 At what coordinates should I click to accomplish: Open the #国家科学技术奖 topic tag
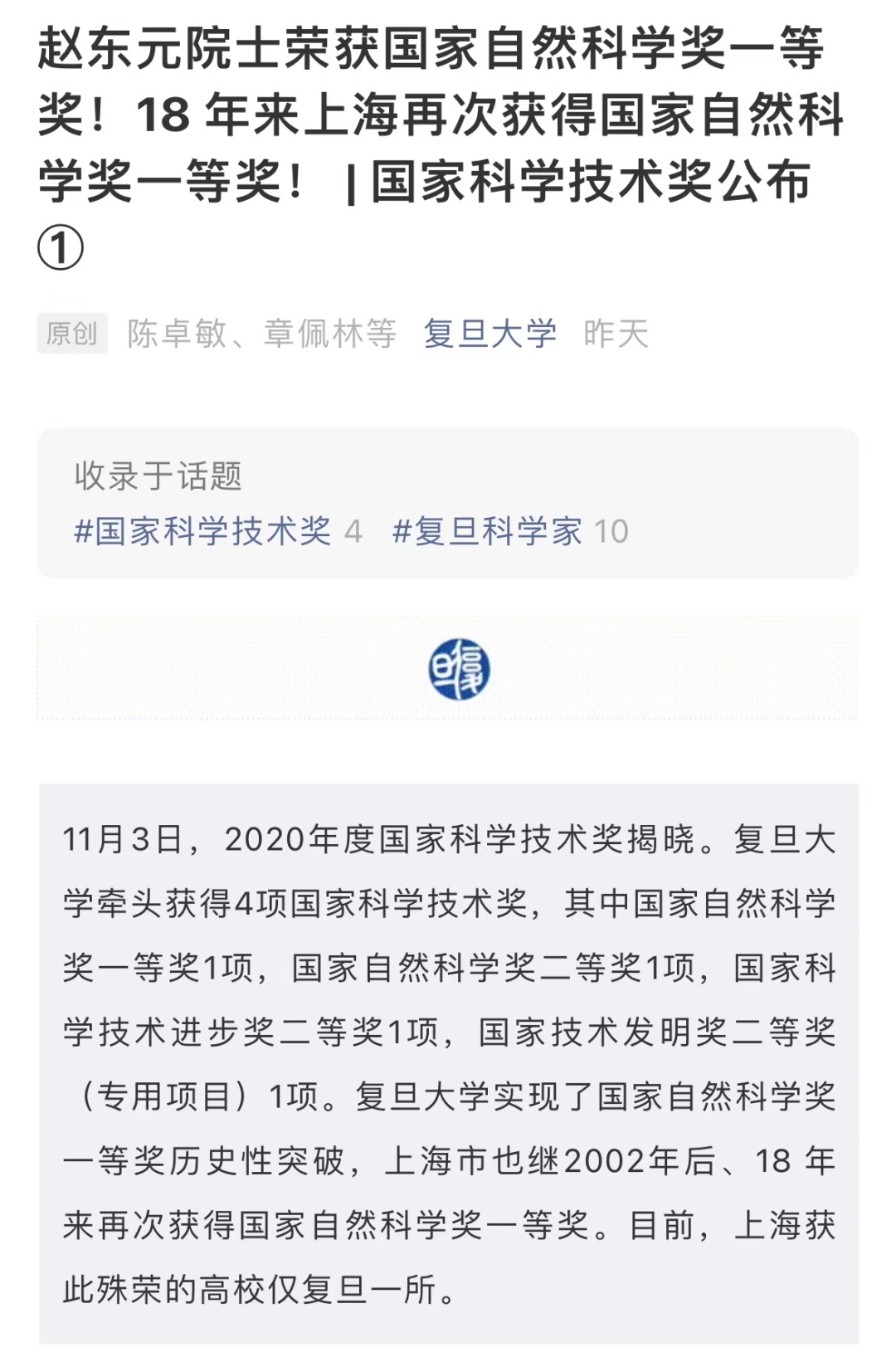coord(203,531)
